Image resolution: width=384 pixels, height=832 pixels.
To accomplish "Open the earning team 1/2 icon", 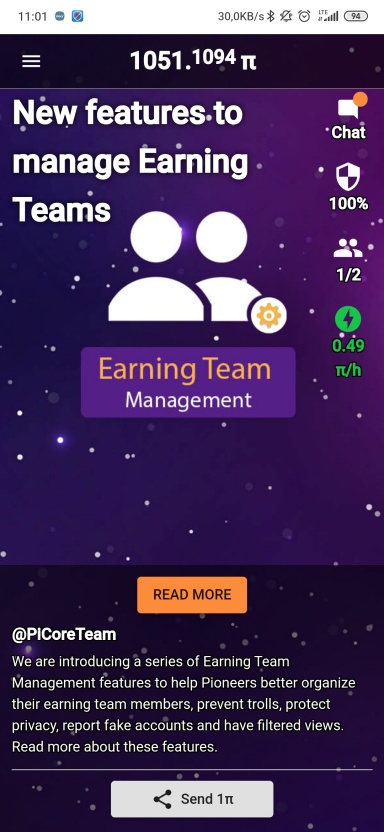I will (x=348, y=259).
